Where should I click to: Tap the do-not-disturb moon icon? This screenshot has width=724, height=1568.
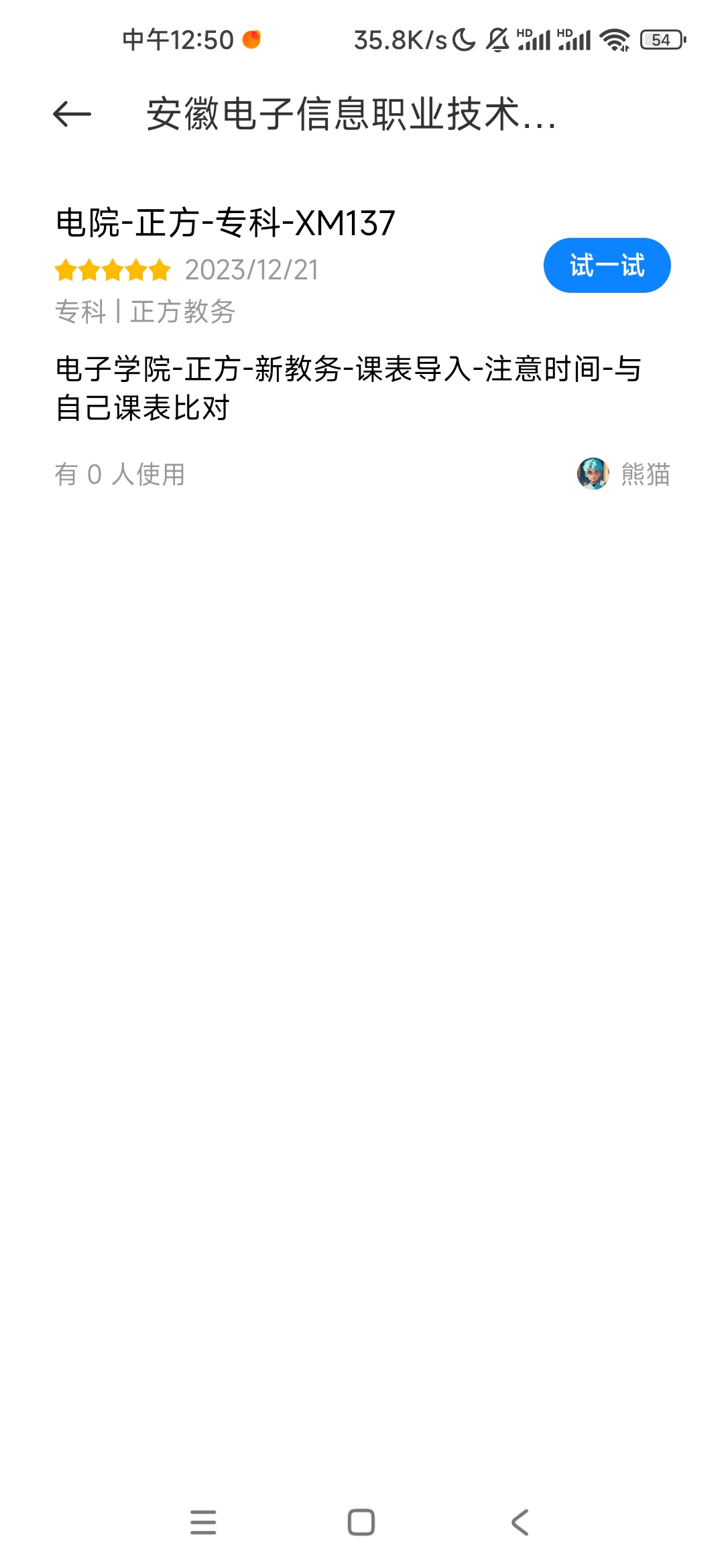coord(464,40)
